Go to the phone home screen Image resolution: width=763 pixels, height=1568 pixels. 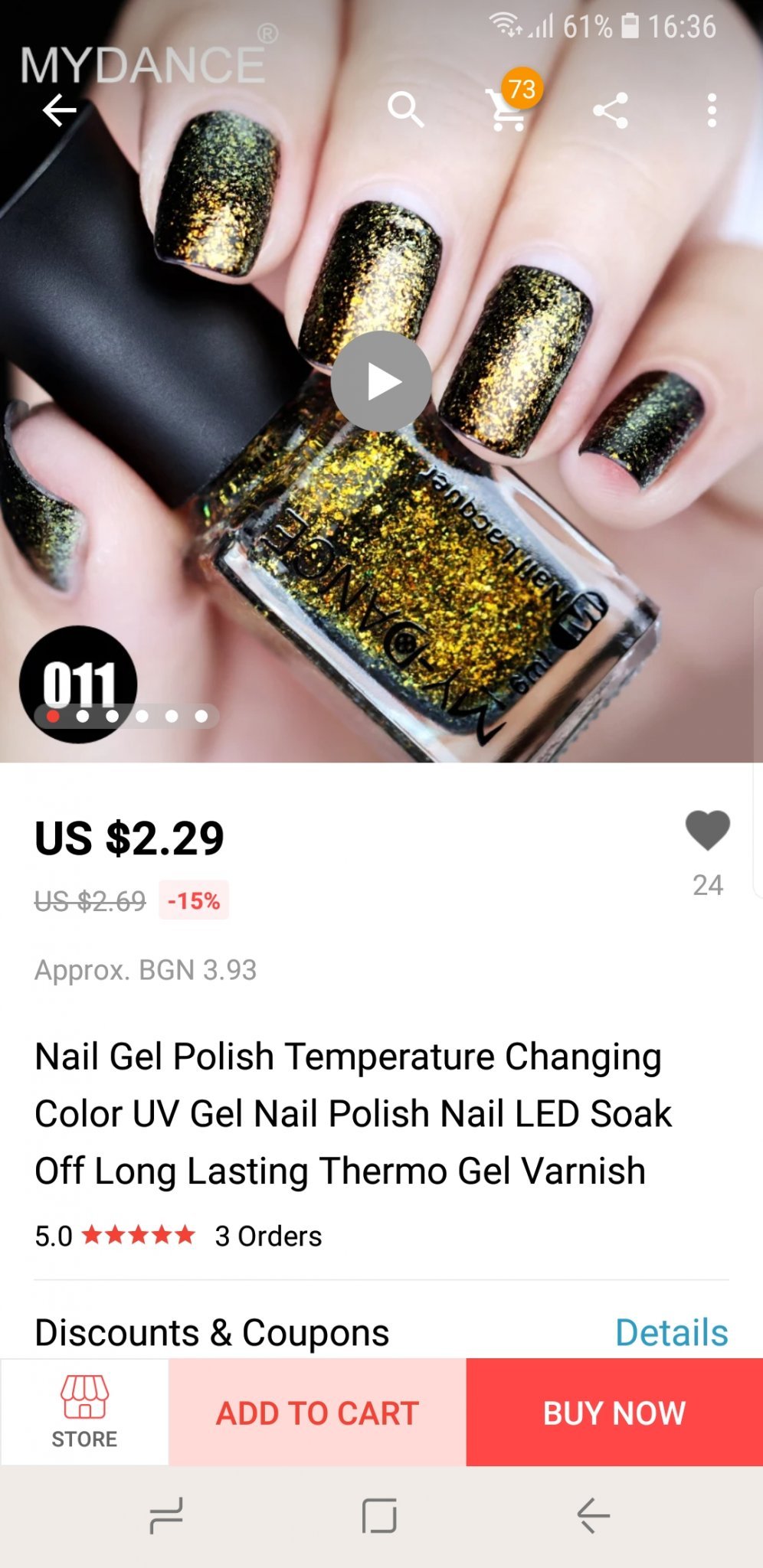[x=379, y=1516]
